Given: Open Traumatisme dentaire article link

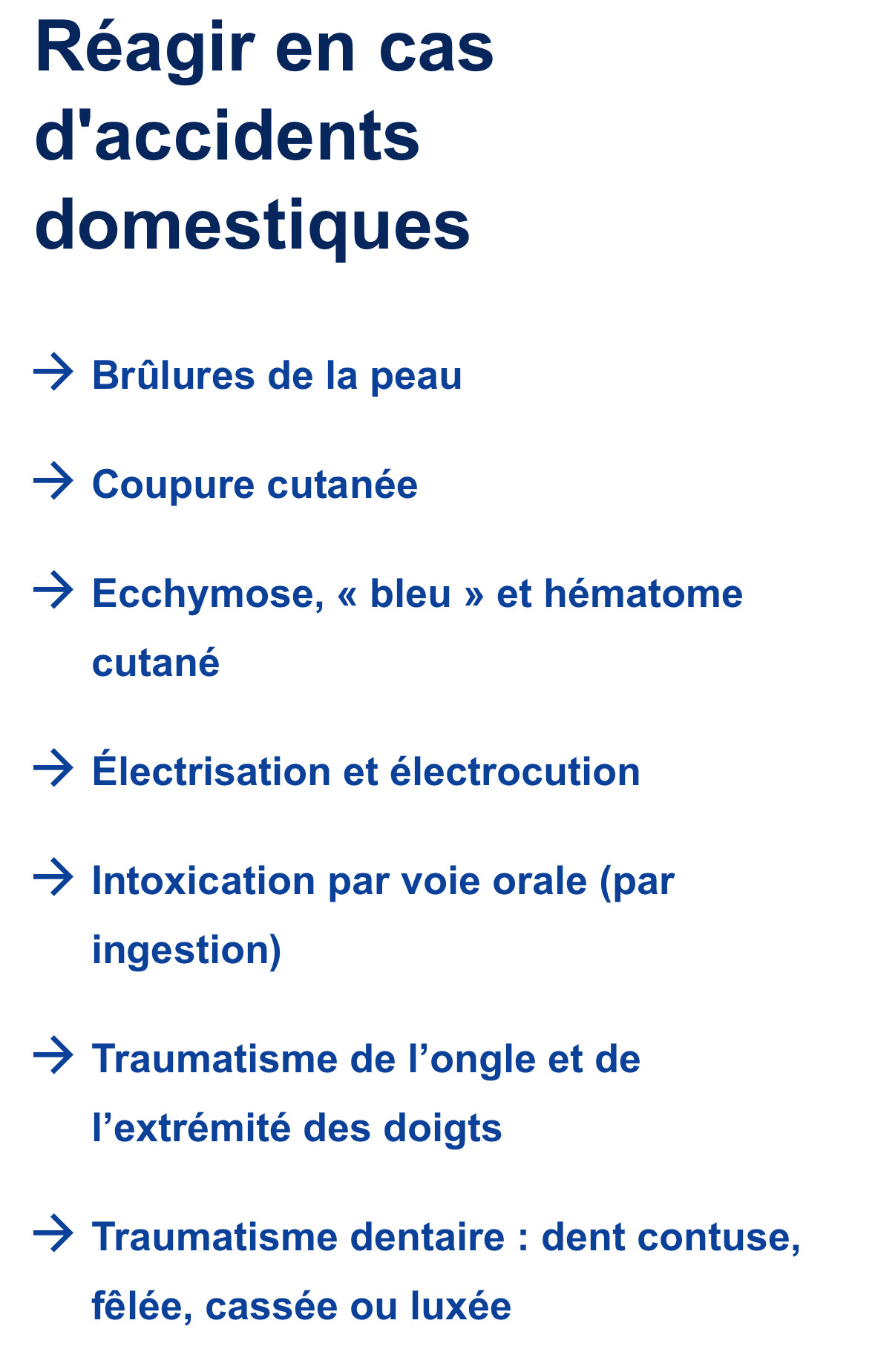Looking at the screenshot, I should pos(446,1271).
